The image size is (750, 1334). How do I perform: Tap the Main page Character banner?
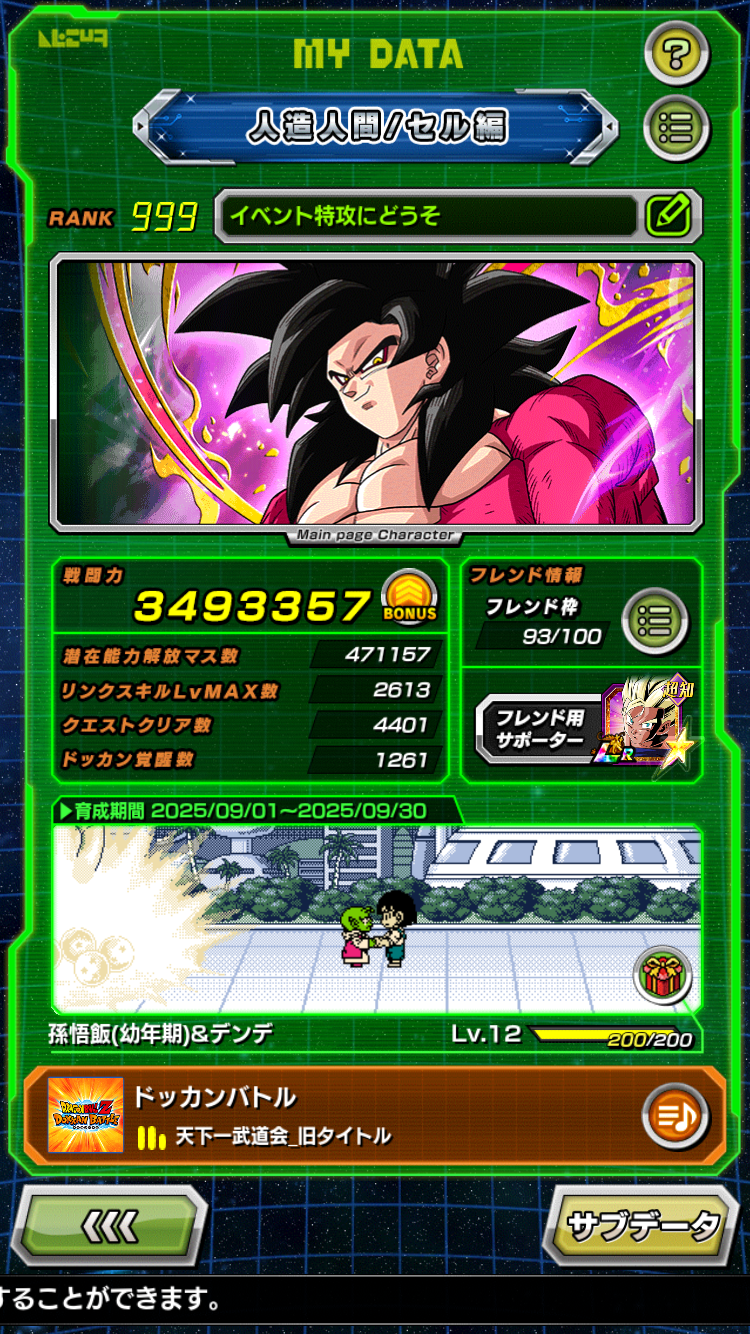click(x=376, y=393)
